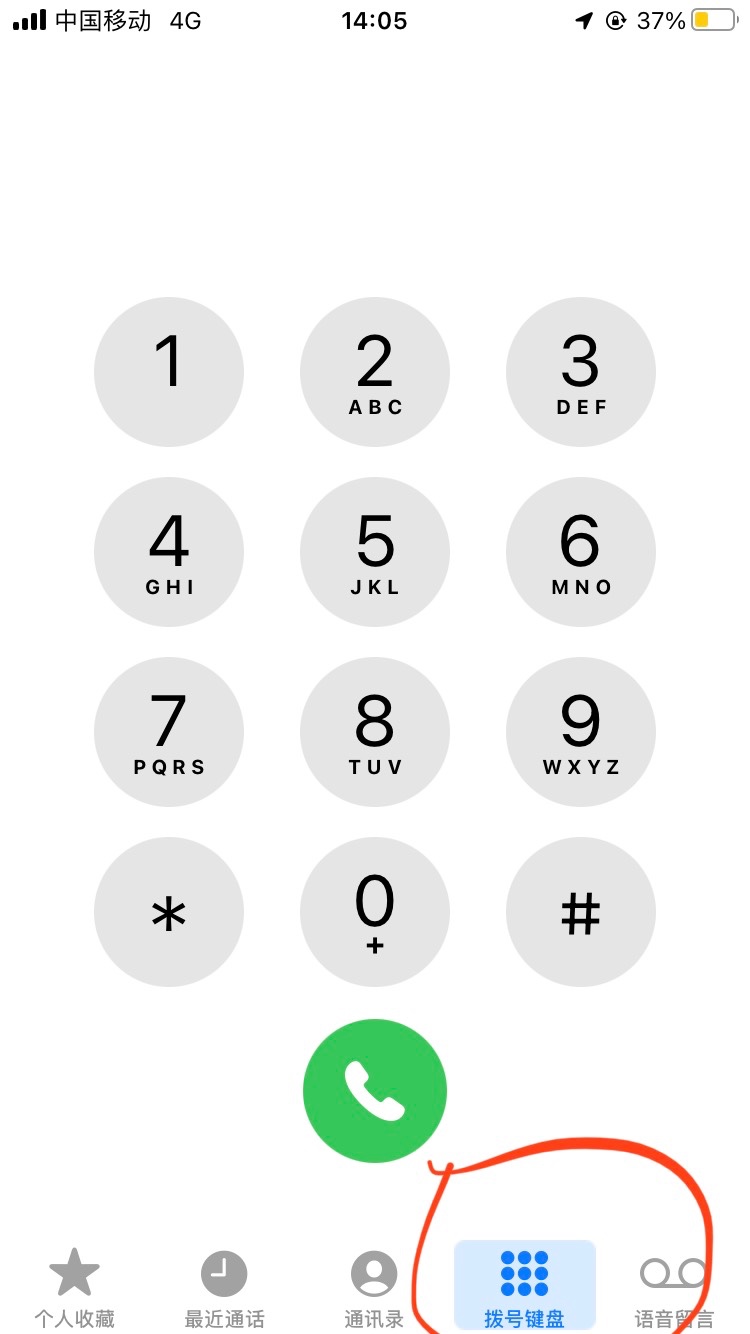The image size is (750, 1334).
Task: Dial the number 5
Action: [x=375, y=552]
